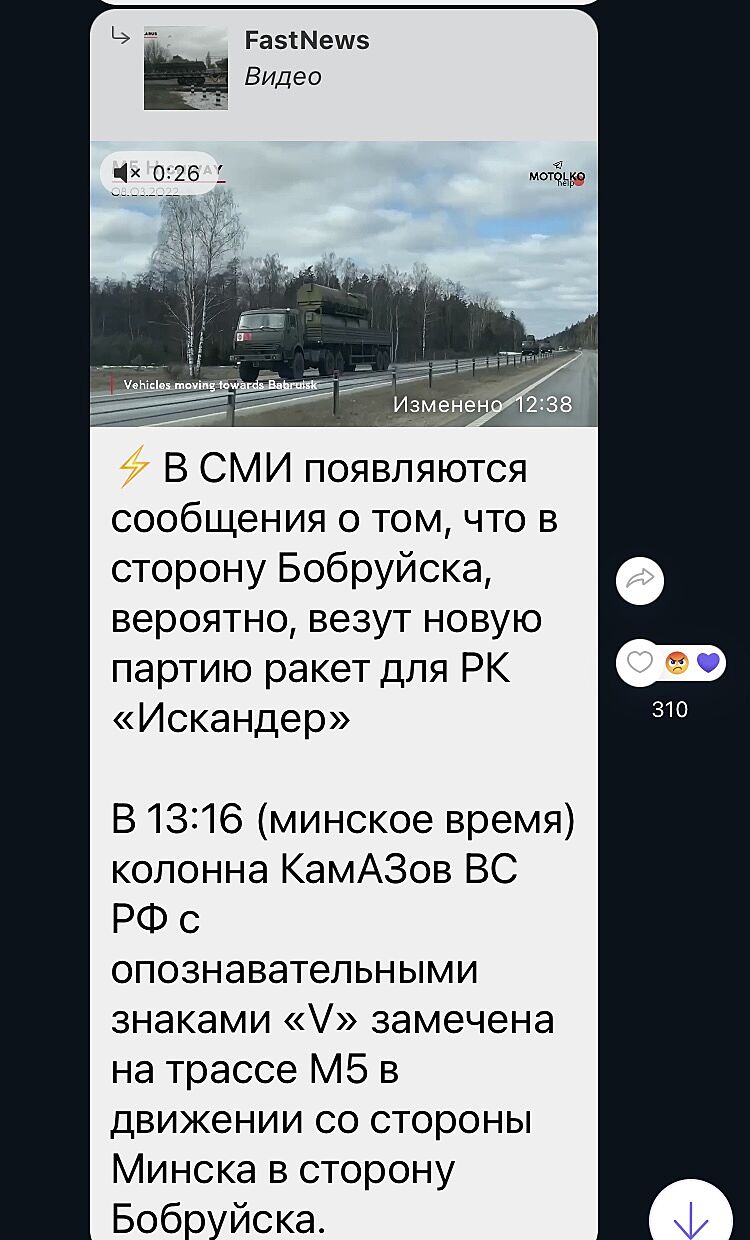Share this post with the forward arrow
This screenshot has height=1240, width=750.
click(640, 580)
